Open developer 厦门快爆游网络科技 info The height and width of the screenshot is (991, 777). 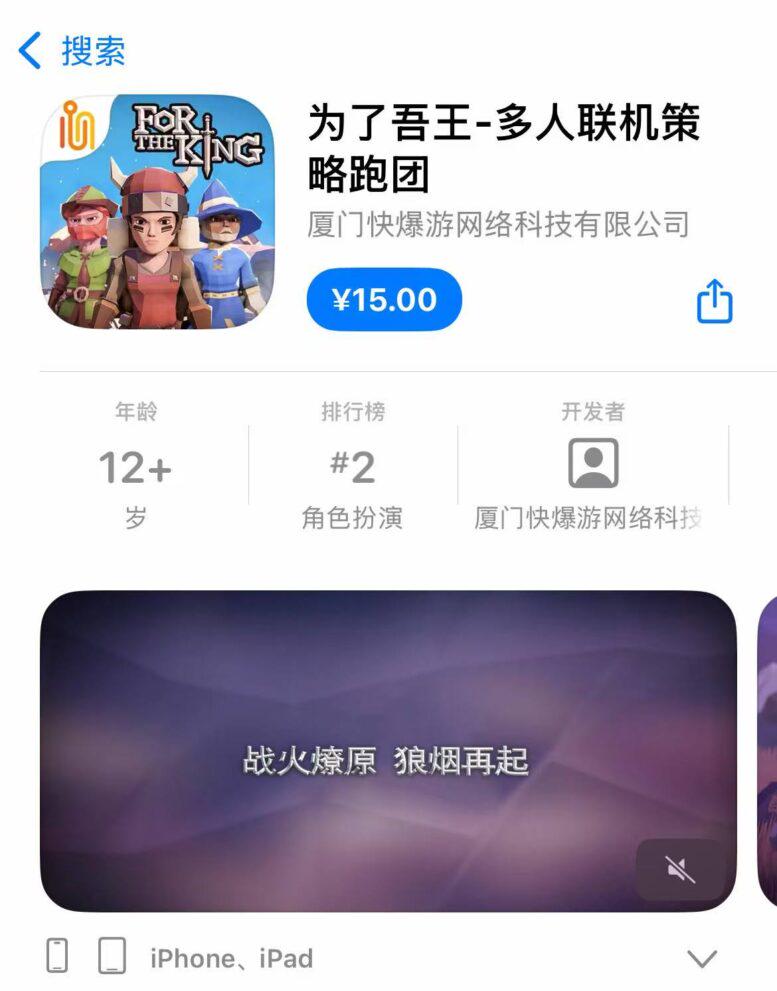[592, 466]
